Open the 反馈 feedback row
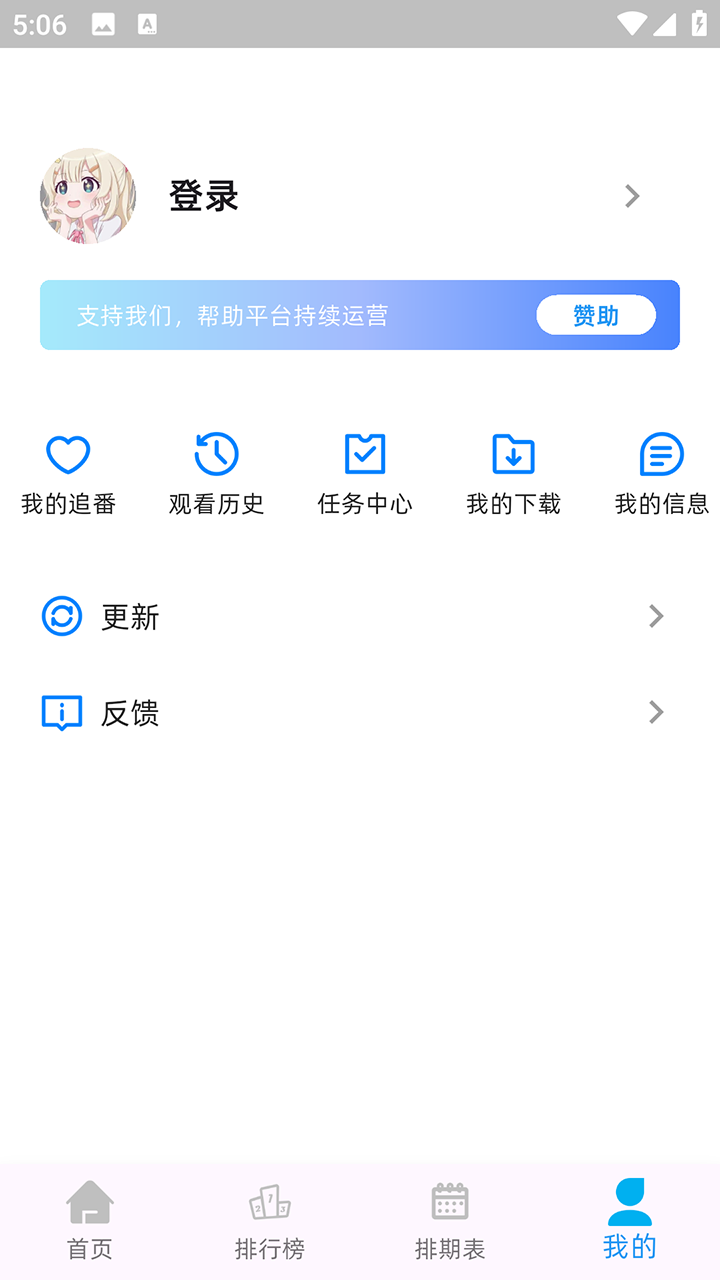Viewport: 720px width, 1280px height. point(360,712)
